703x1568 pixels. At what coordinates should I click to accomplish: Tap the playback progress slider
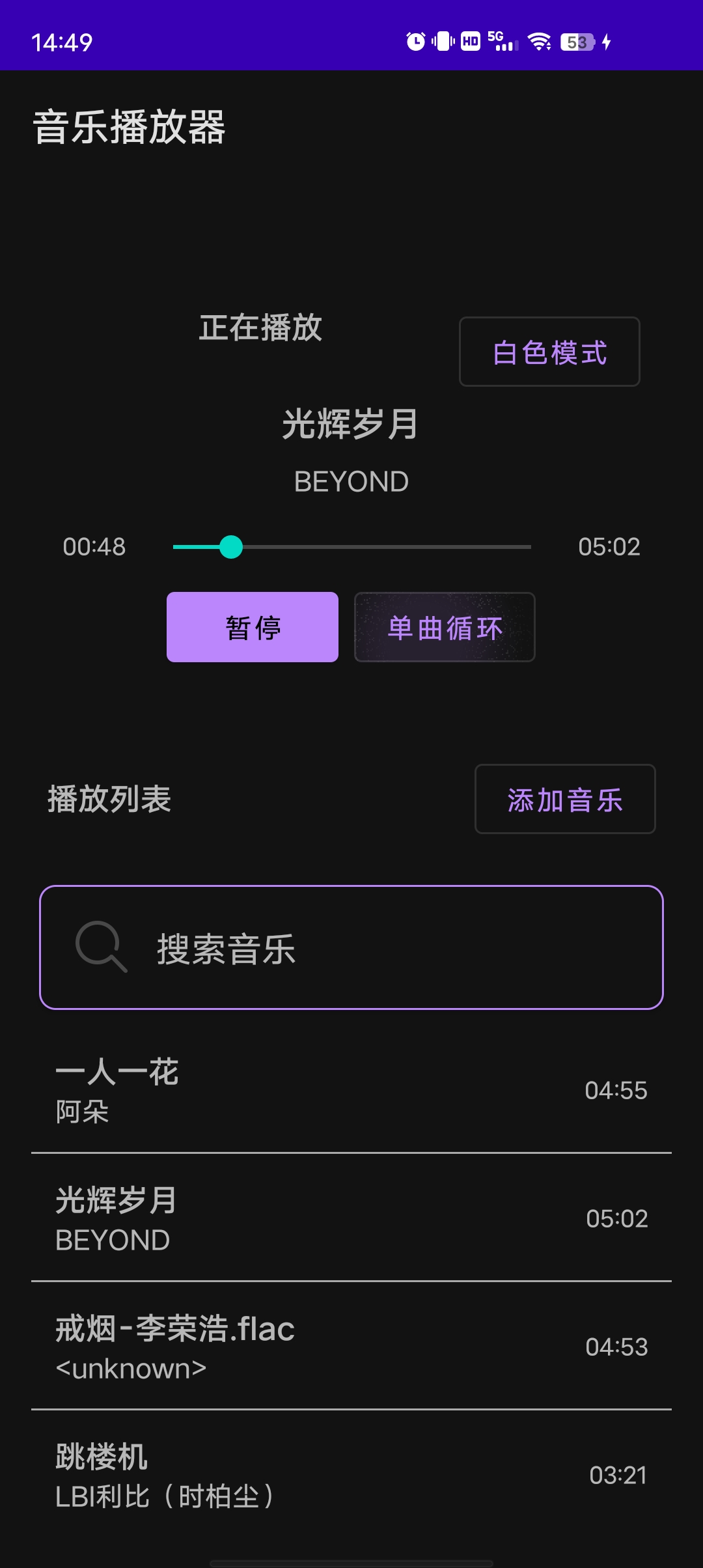[x=352, y=547]
